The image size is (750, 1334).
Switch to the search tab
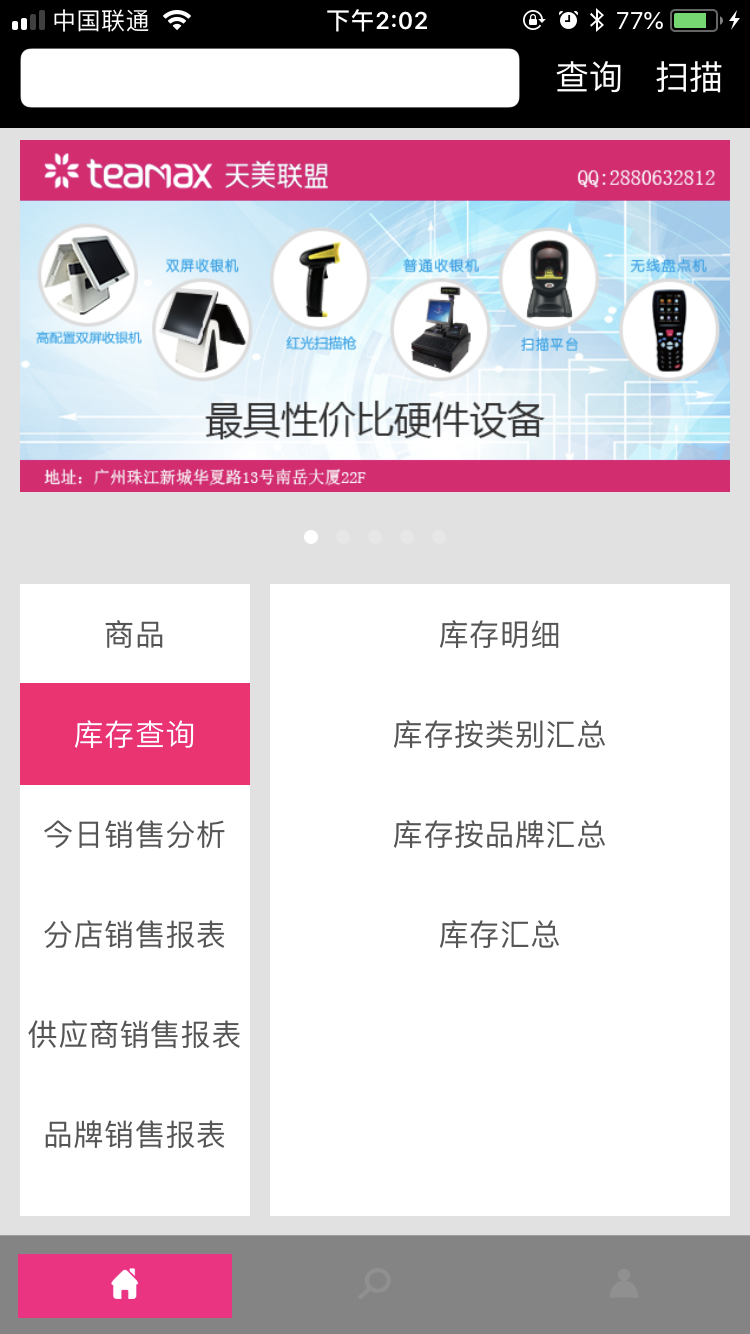pos(375,1284)
